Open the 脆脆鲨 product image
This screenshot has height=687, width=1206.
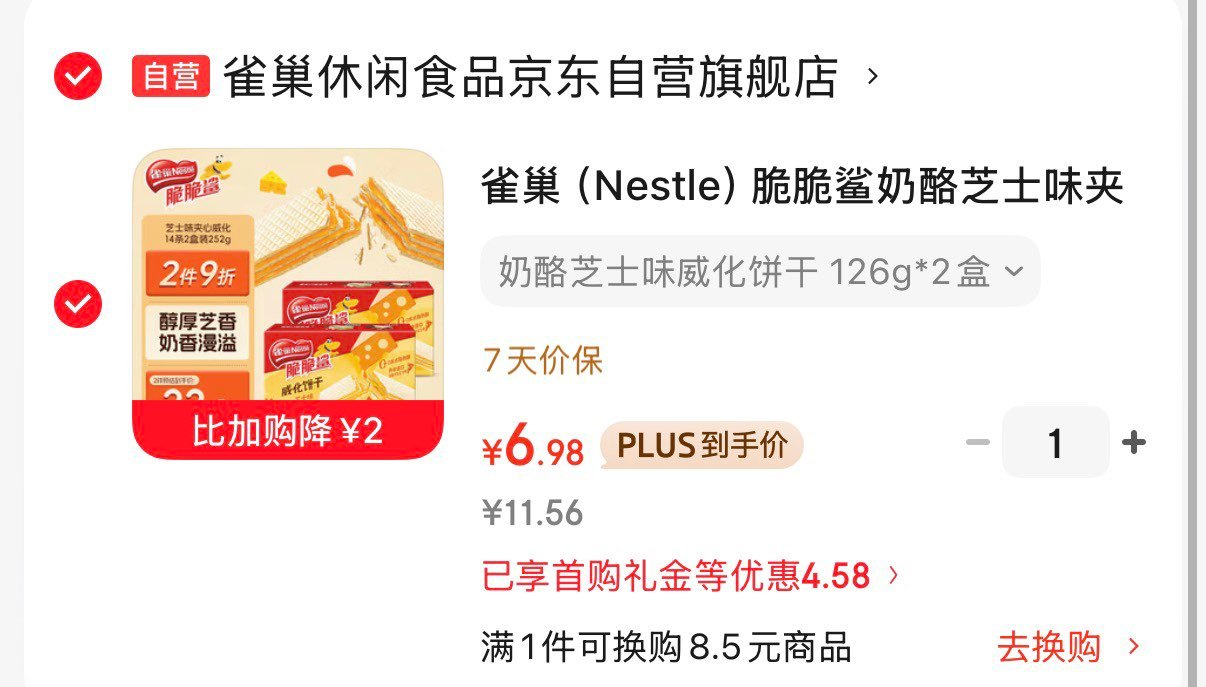tap(288, 304)
